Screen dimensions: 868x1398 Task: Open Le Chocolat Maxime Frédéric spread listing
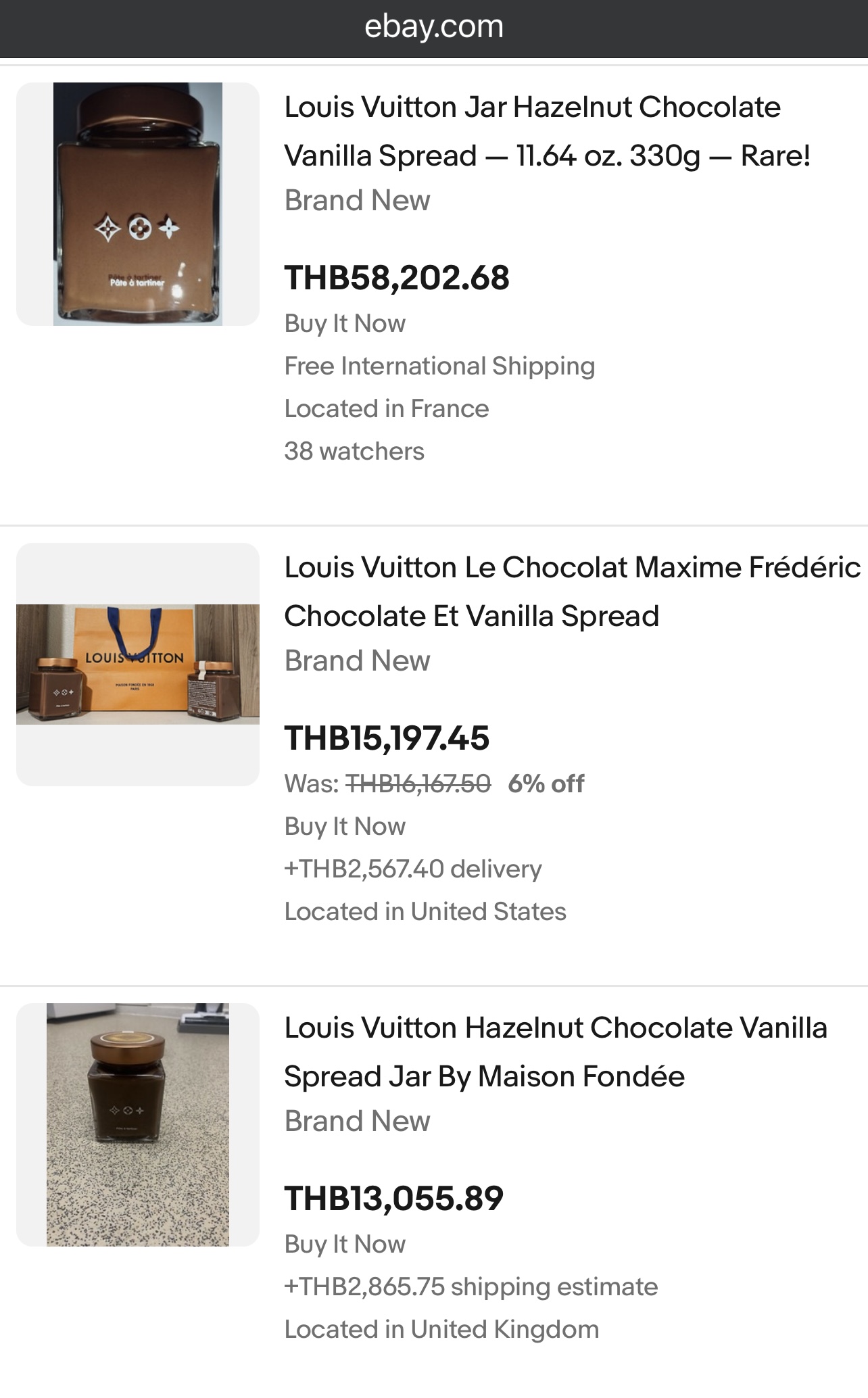pos(572,592)
